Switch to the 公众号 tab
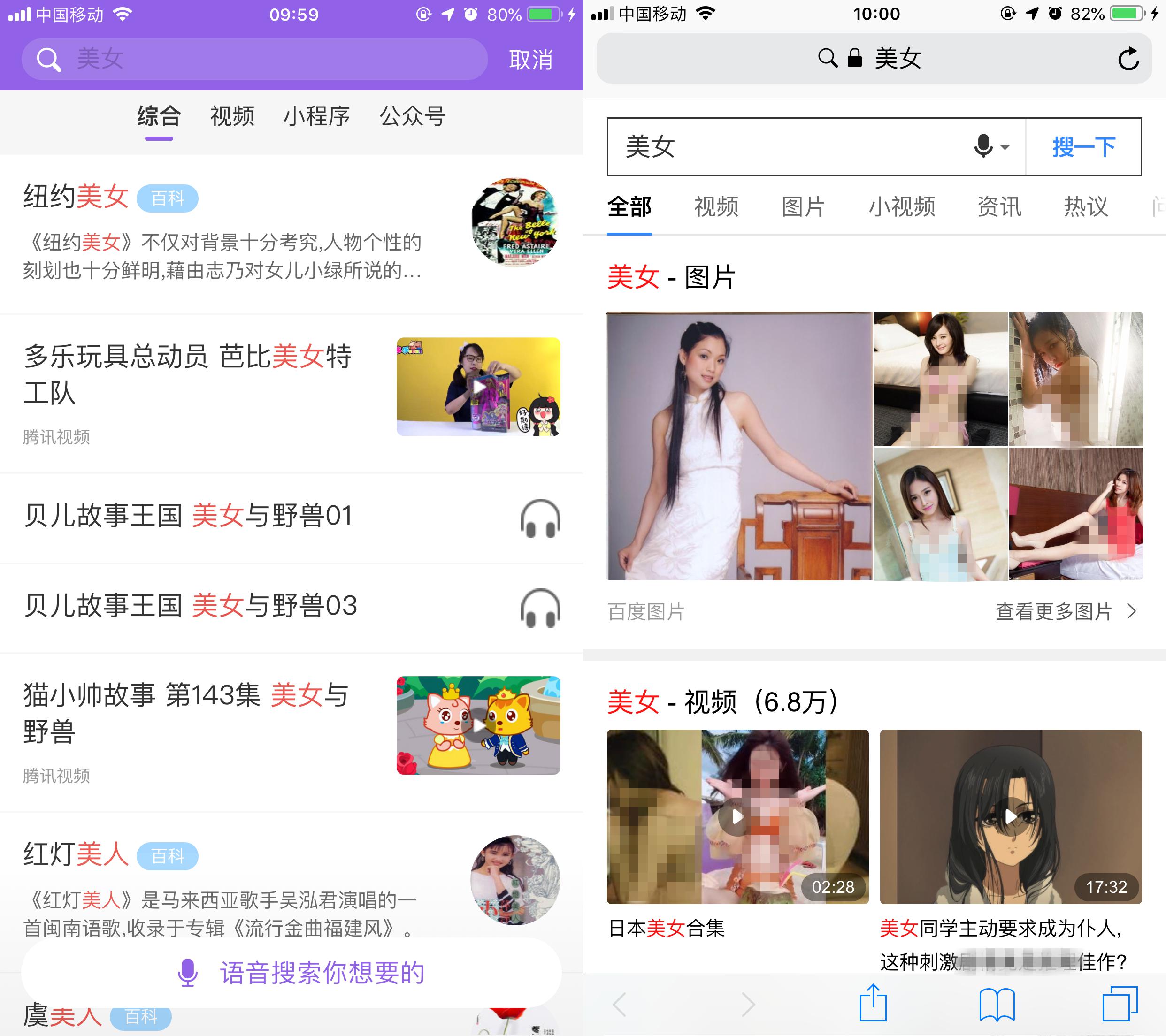1166x1036 pixels. tap(413, 116)
